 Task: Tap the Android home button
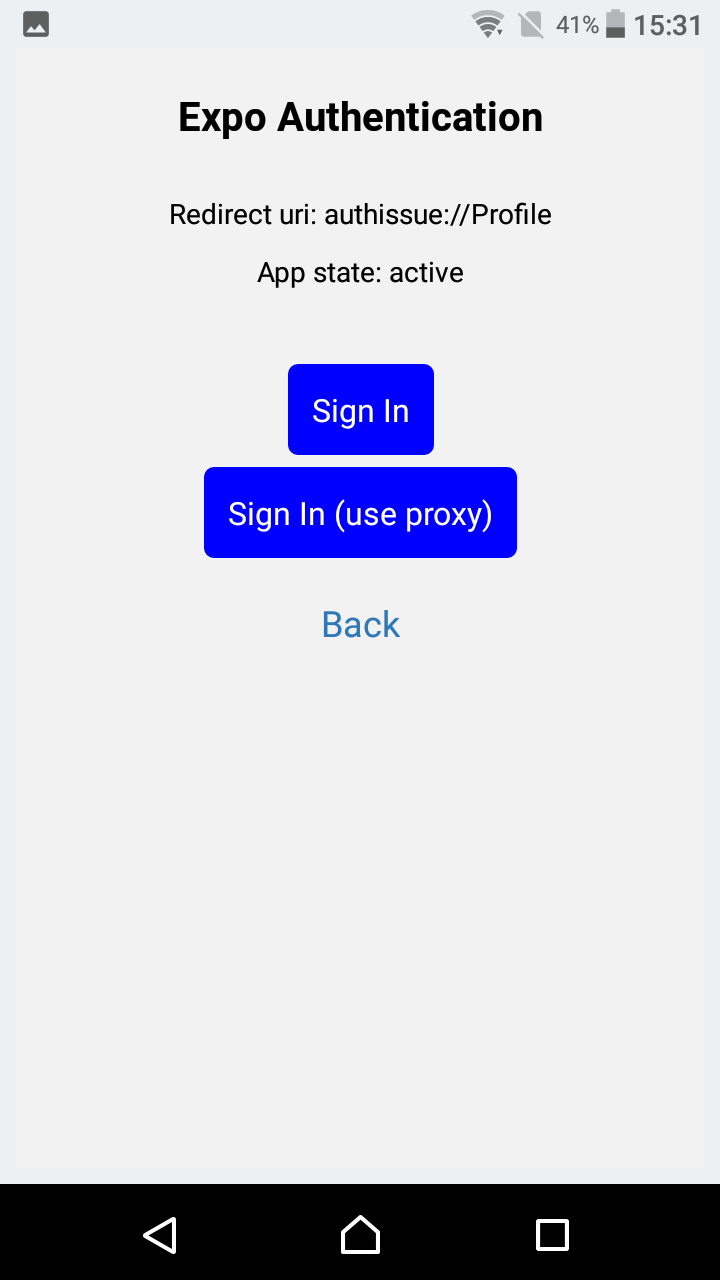pos(360,1234)
